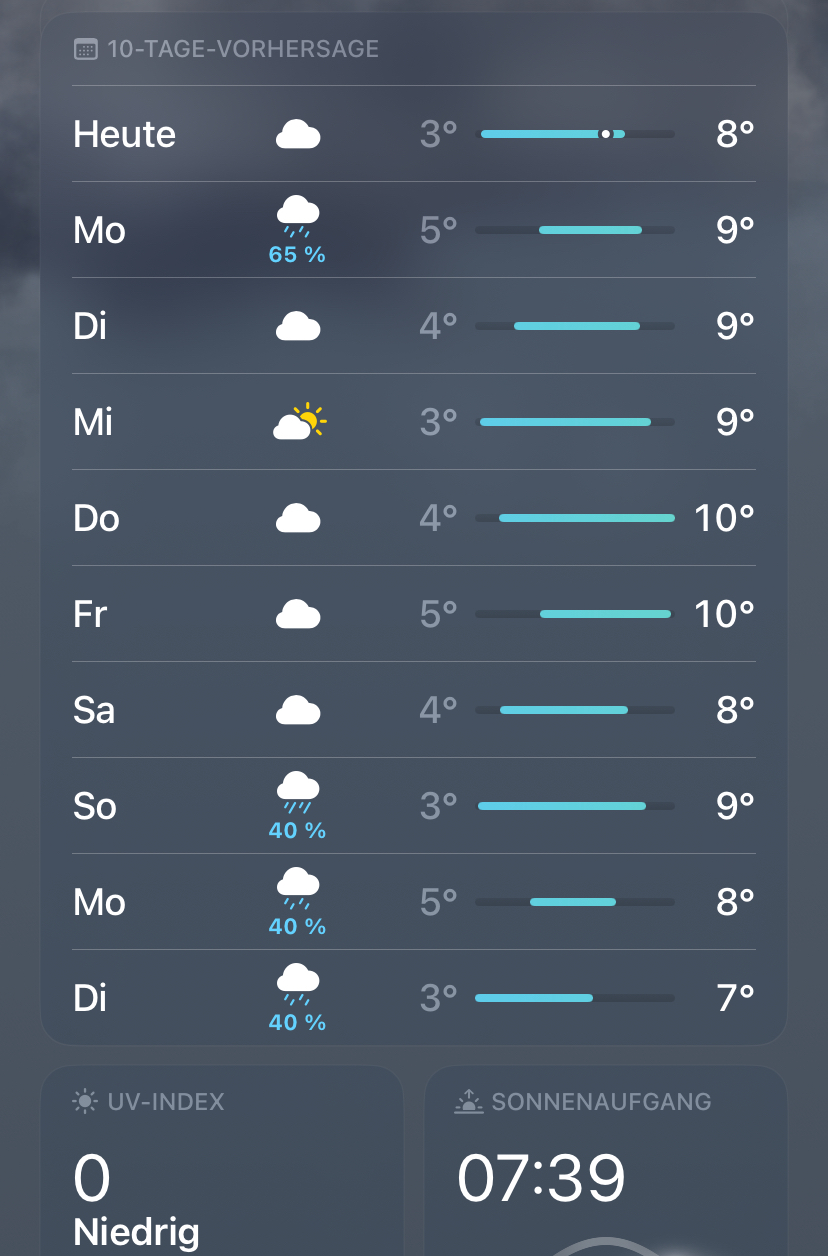
Task: Open the Mo row with 65 % rain
Action: coord(414,230)
